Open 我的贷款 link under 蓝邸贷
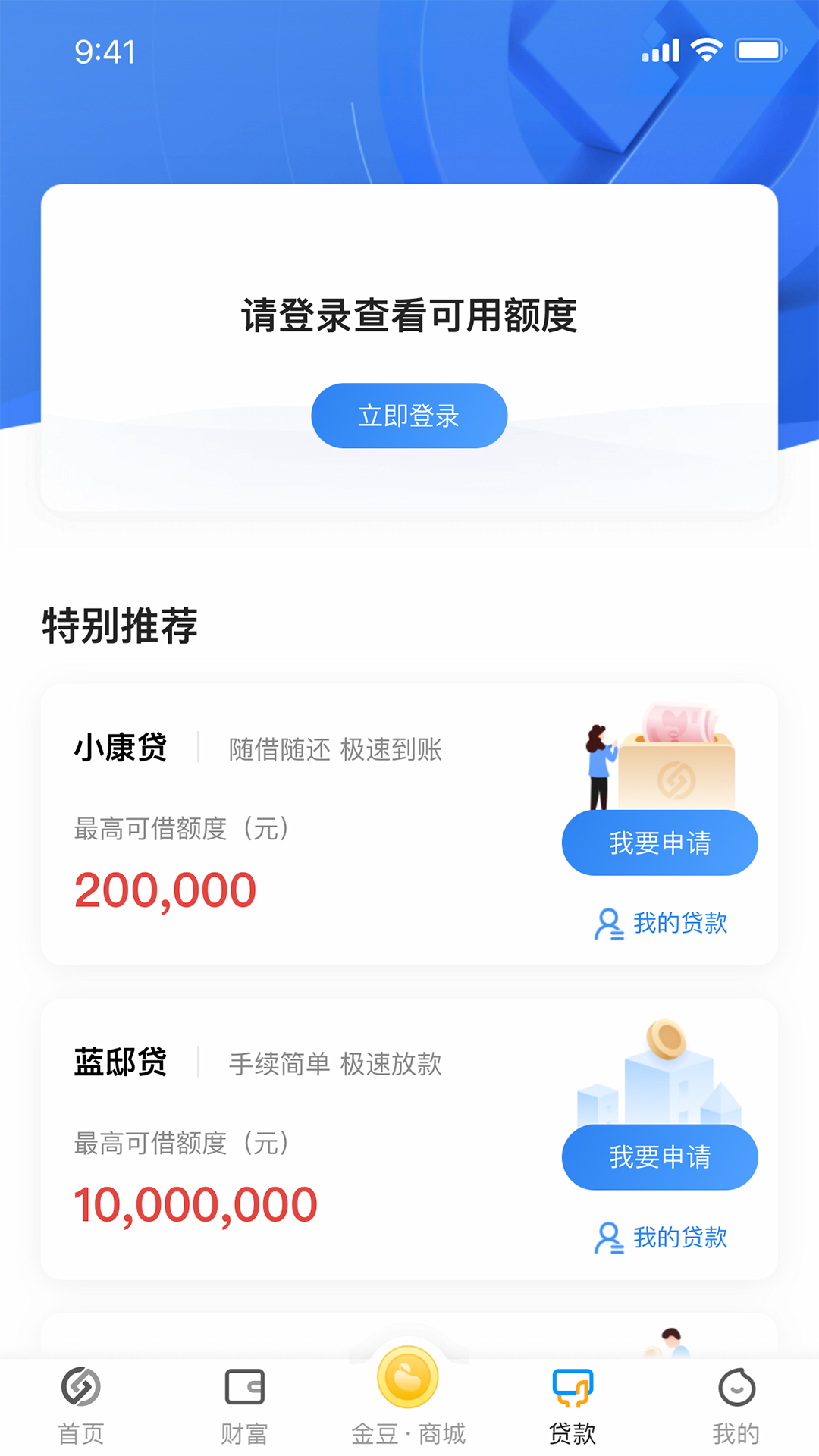Viewport: 819px width, 1456px height. click(x=680, y=1238)
